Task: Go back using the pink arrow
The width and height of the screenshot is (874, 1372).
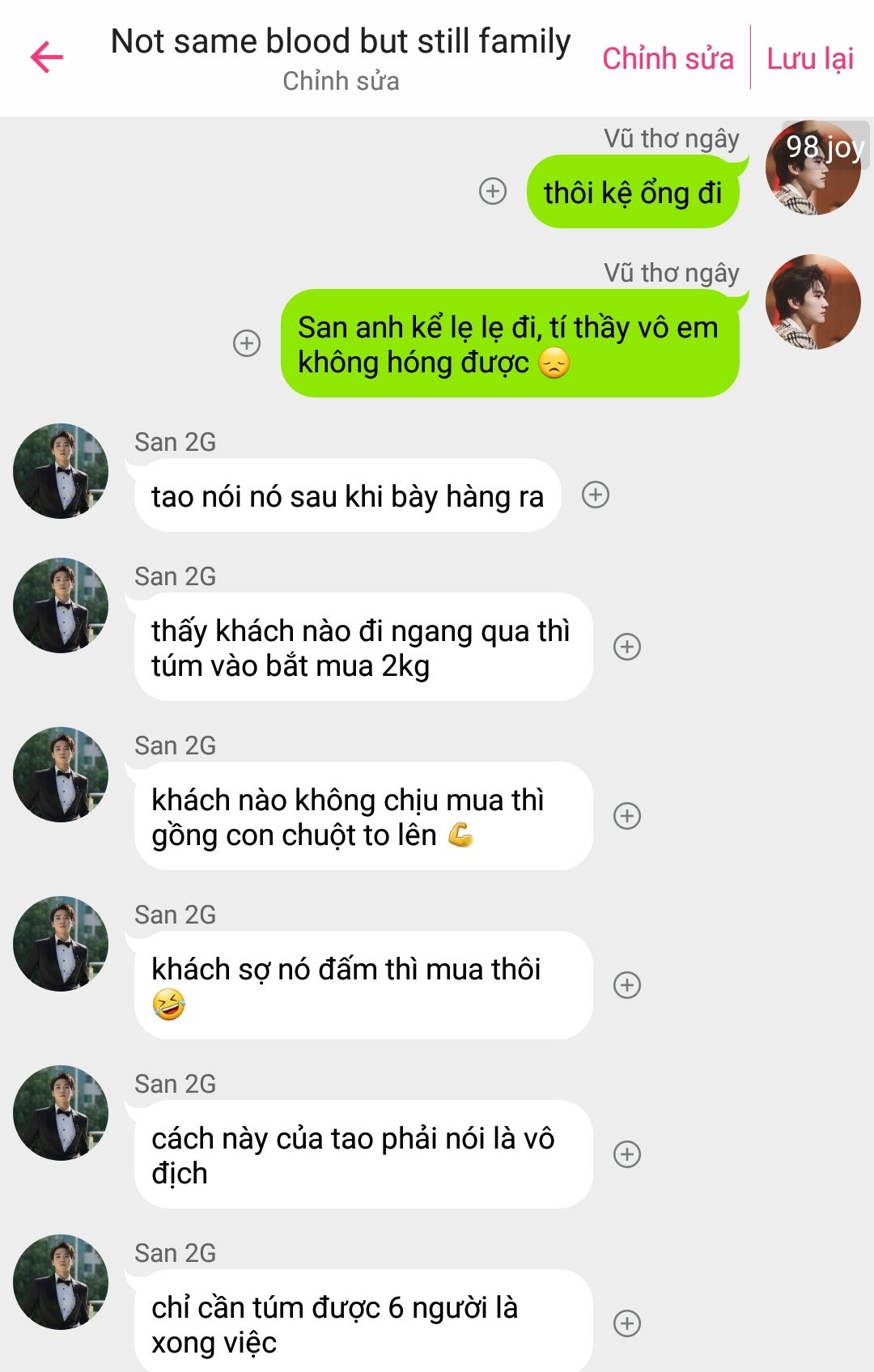Action: click(x=47, y=57)
